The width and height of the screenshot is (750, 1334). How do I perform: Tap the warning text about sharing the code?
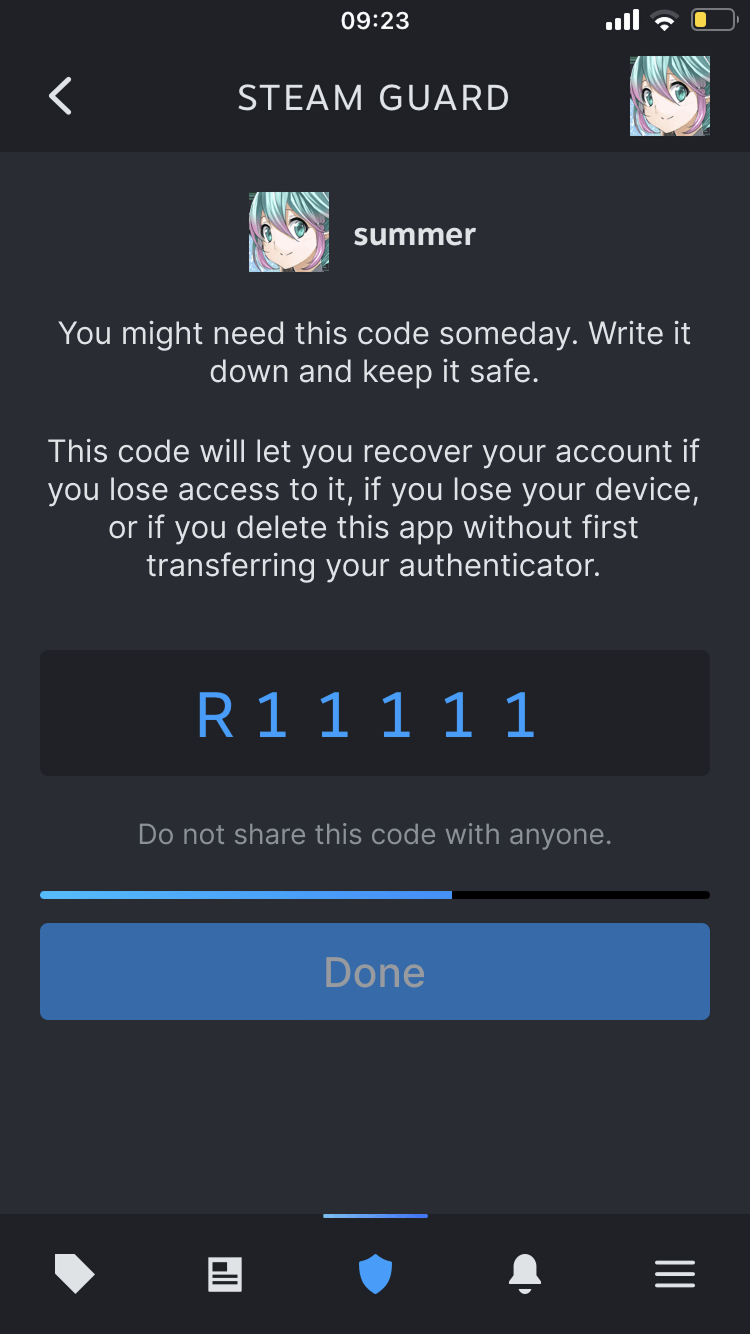(375, 833)
